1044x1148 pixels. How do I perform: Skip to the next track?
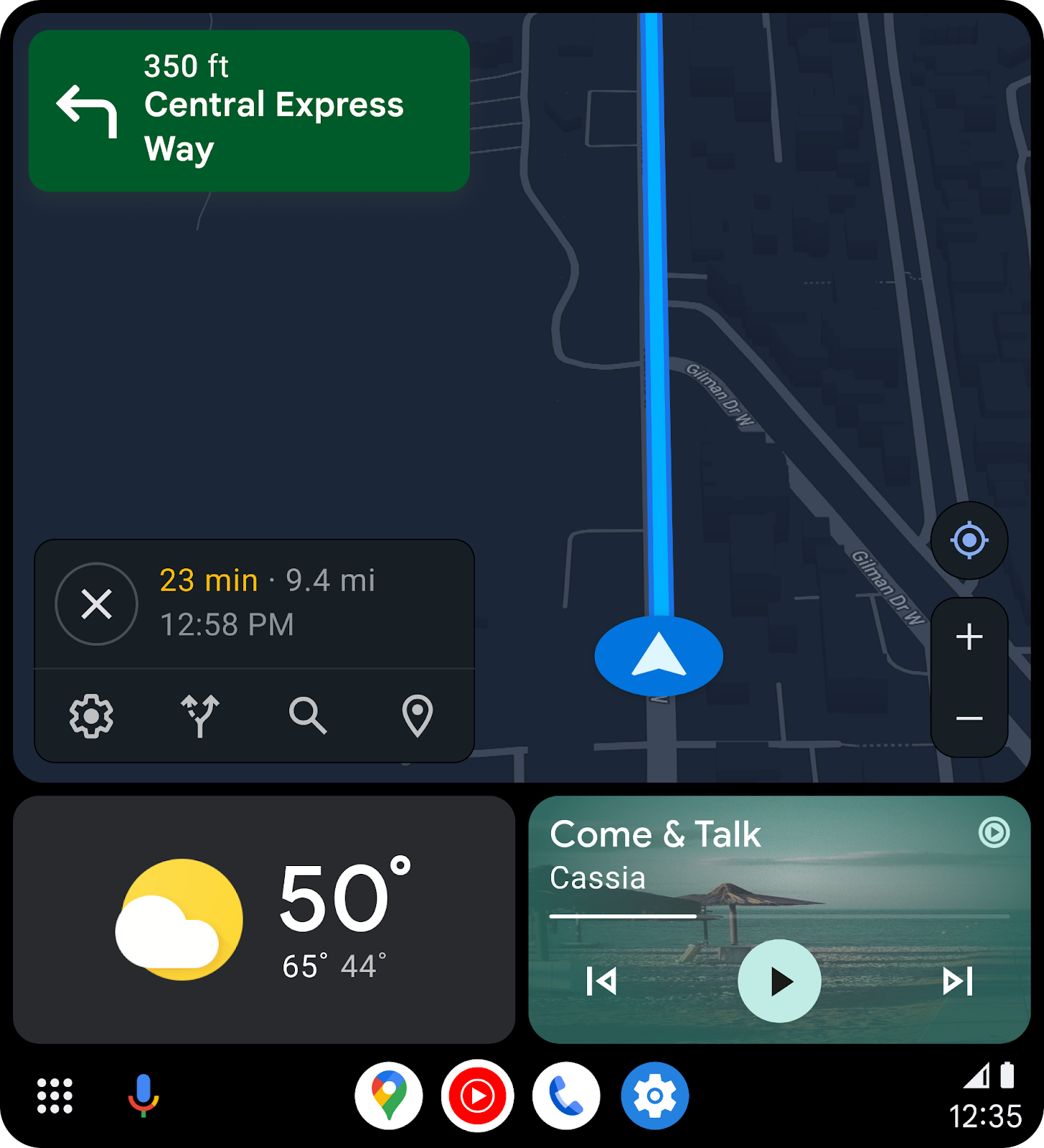tap(958, 981)
